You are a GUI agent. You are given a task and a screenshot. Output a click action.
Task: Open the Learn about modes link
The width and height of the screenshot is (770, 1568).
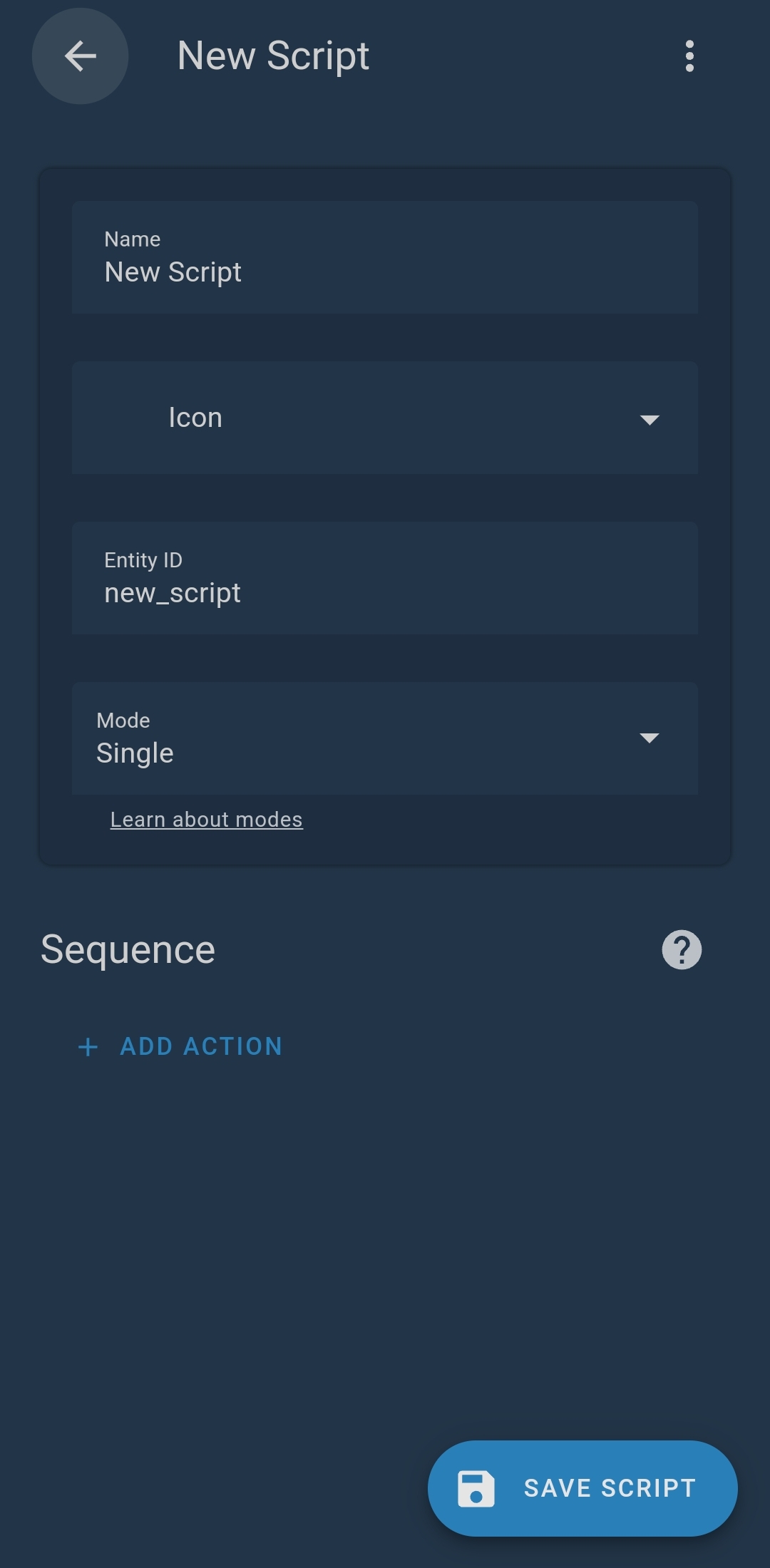[x=207, y=820]
